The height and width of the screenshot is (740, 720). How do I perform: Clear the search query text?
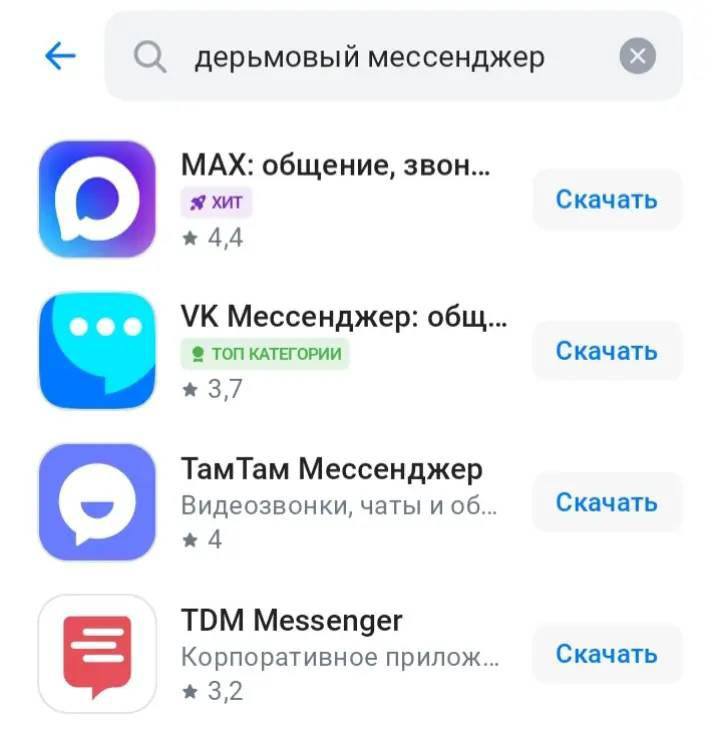[638, 57]
